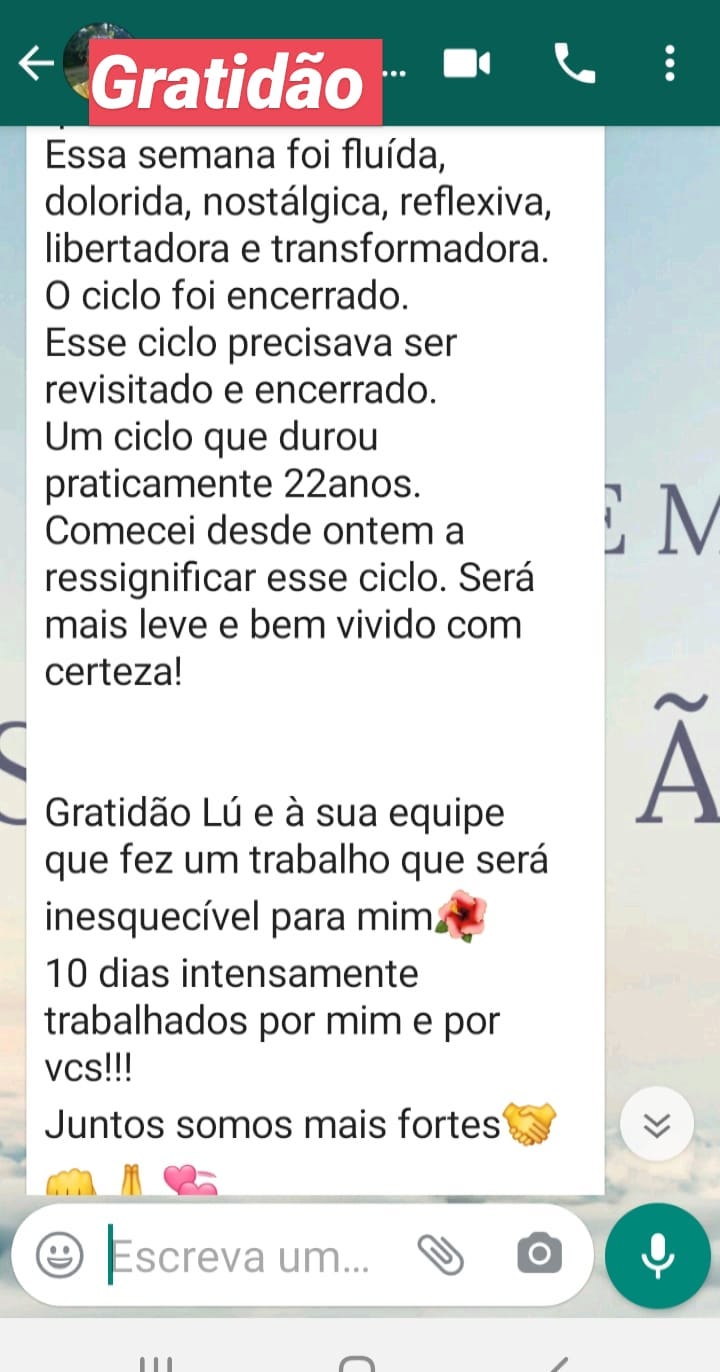Jump to newest messages via the double chevron
720x1372 pixels.
[x=657, y=1123]
